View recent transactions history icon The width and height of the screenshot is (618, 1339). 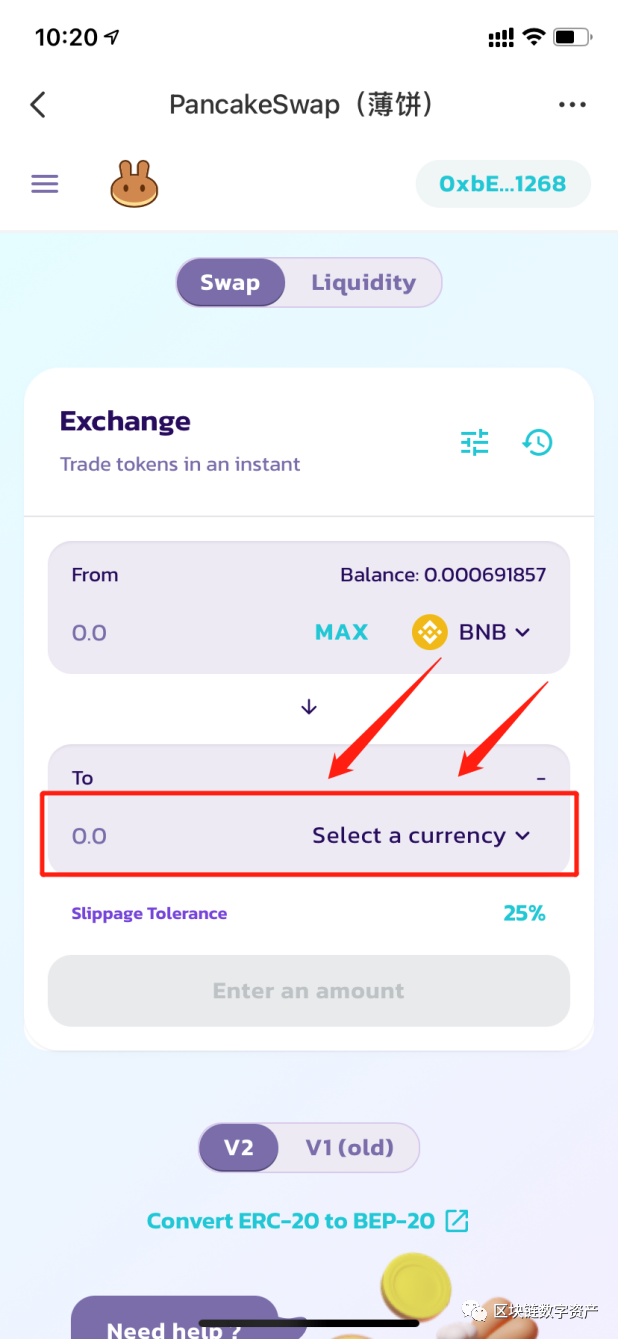538,442
